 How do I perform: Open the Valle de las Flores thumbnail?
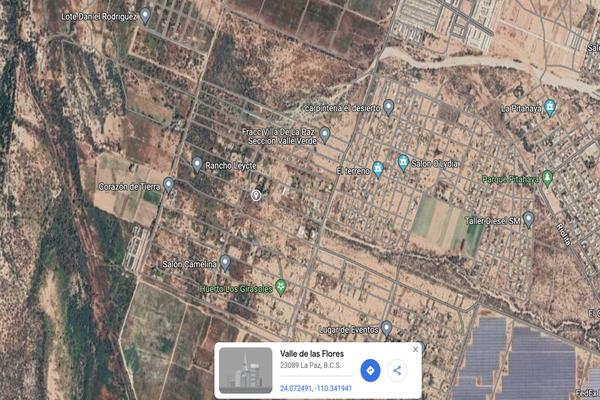[246, 370]
